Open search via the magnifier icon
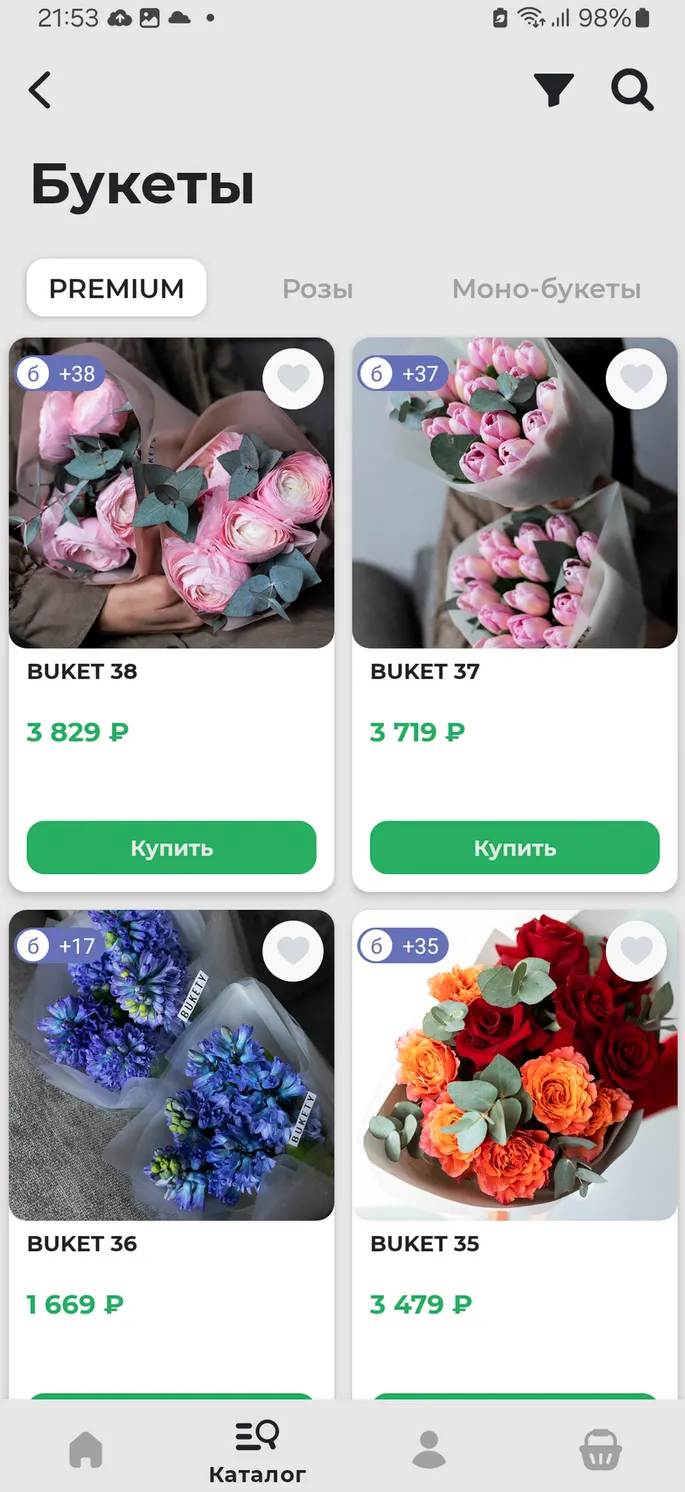 (632, 91)
